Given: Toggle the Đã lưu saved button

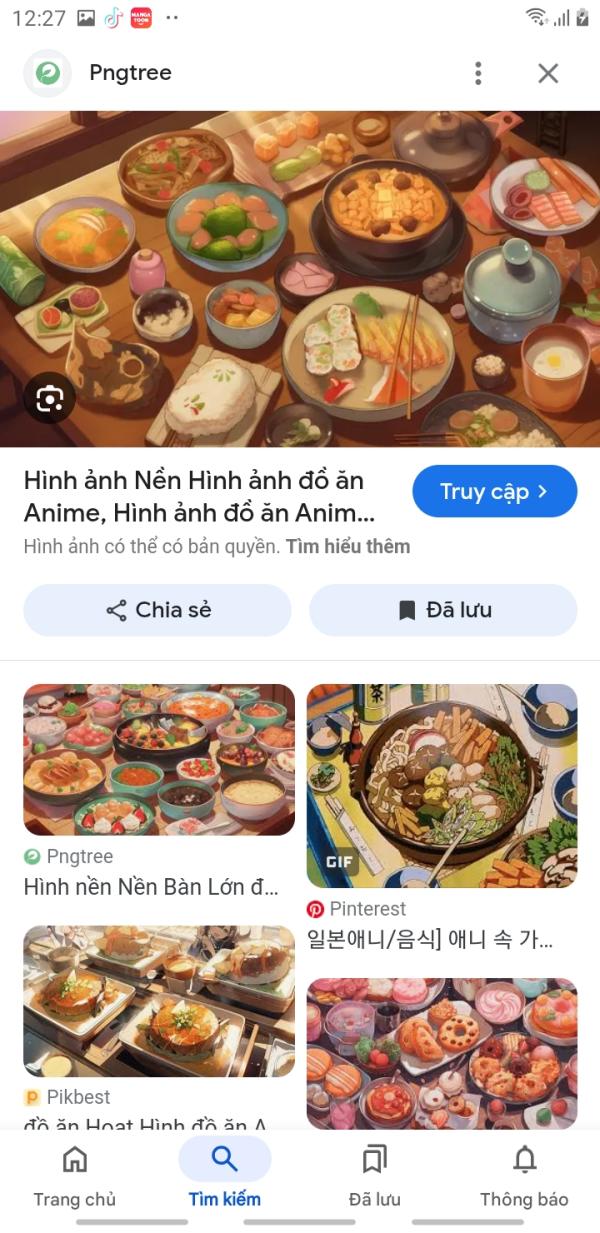Looking at the screenshot, I should 443,610.
